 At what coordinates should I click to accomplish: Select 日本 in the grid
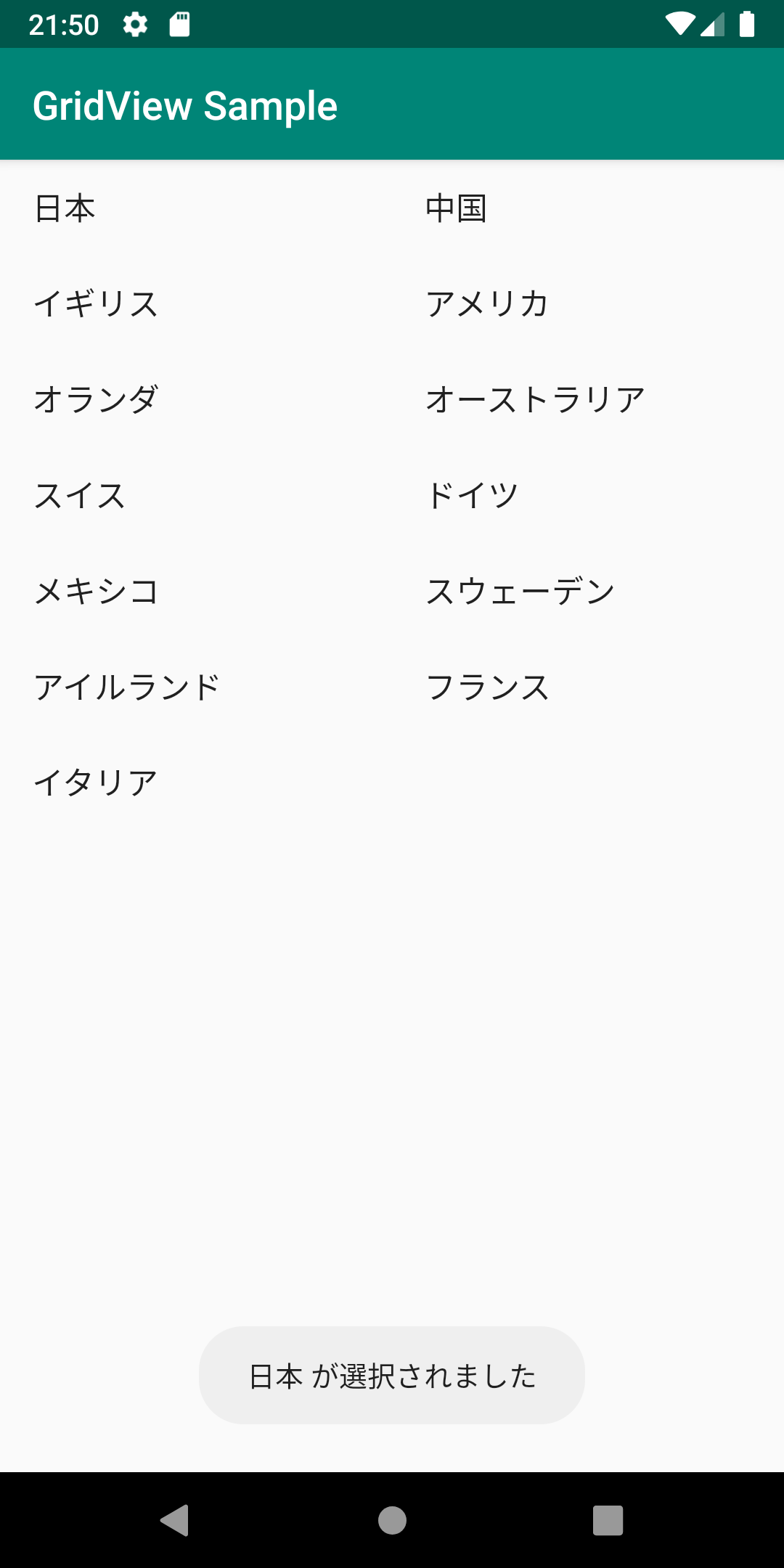[196, 208]
